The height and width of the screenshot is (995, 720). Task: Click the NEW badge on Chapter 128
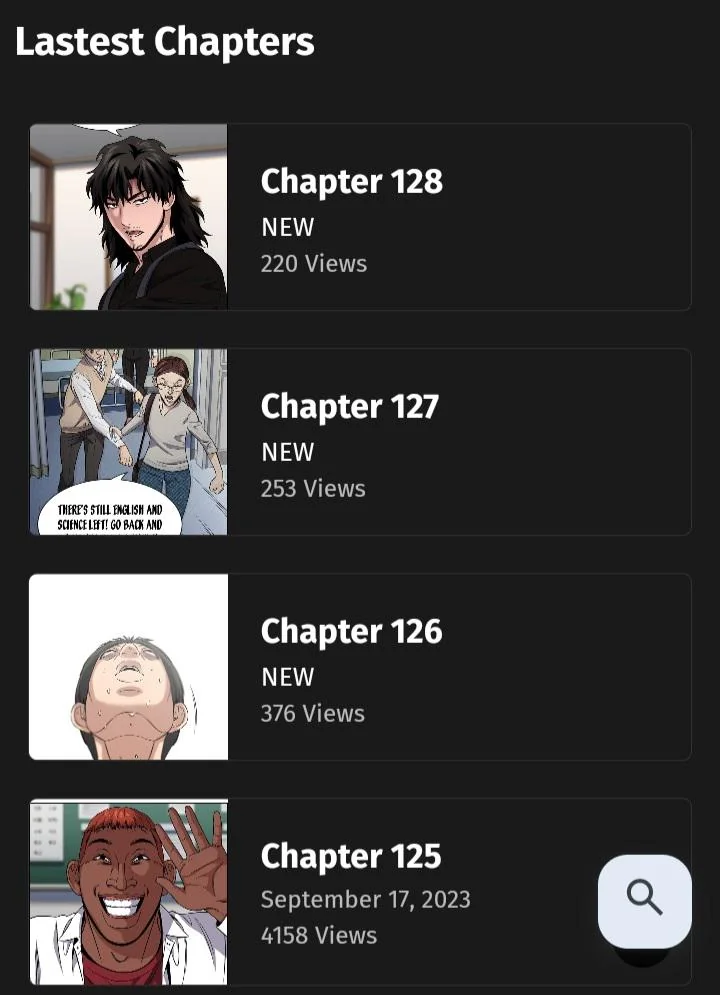[x=287, y=228]
